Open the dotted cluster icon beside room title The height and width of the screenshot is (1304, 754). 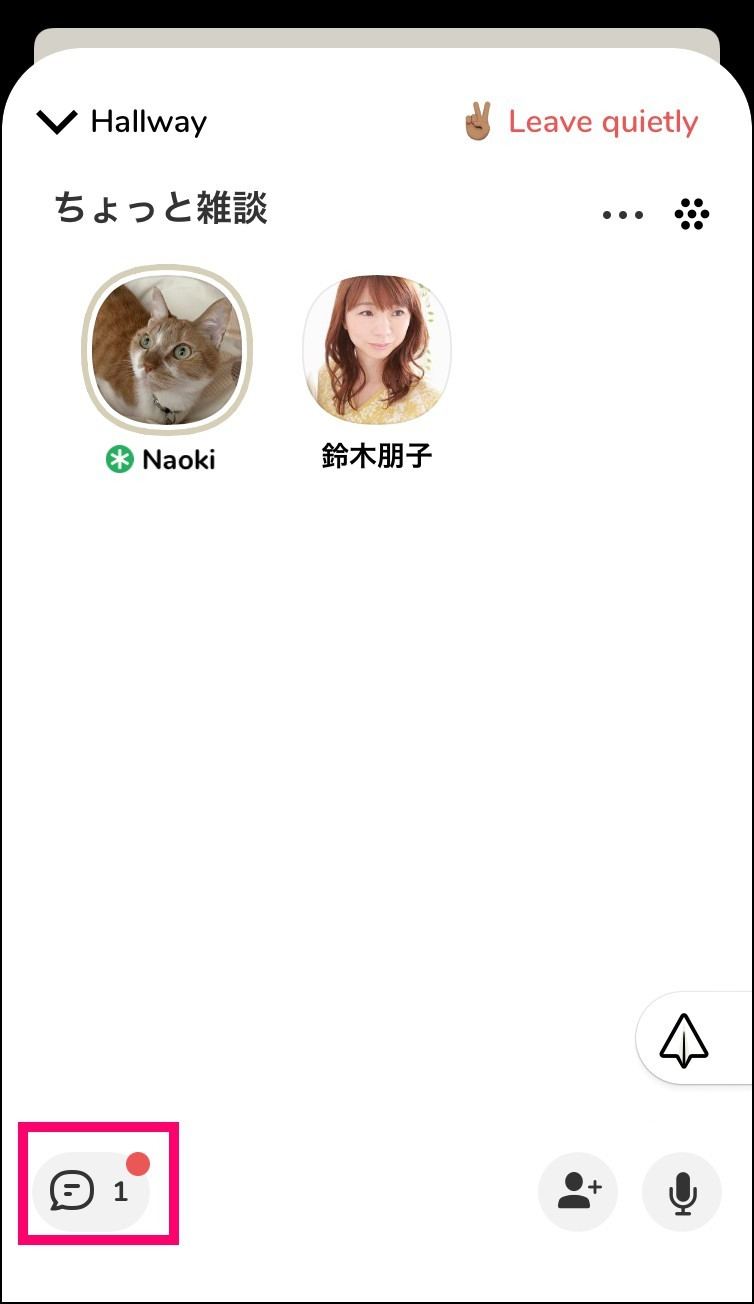coord(692,214)
